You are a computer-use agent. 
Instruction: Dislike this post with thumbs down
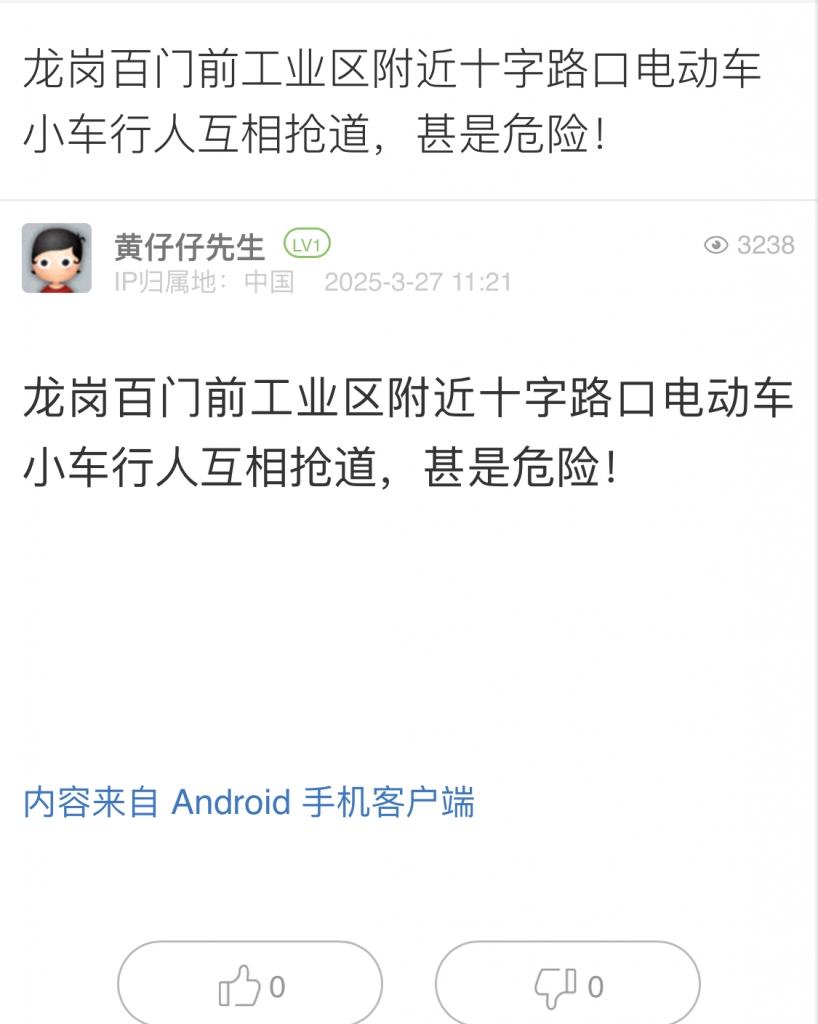pos(567,987)
